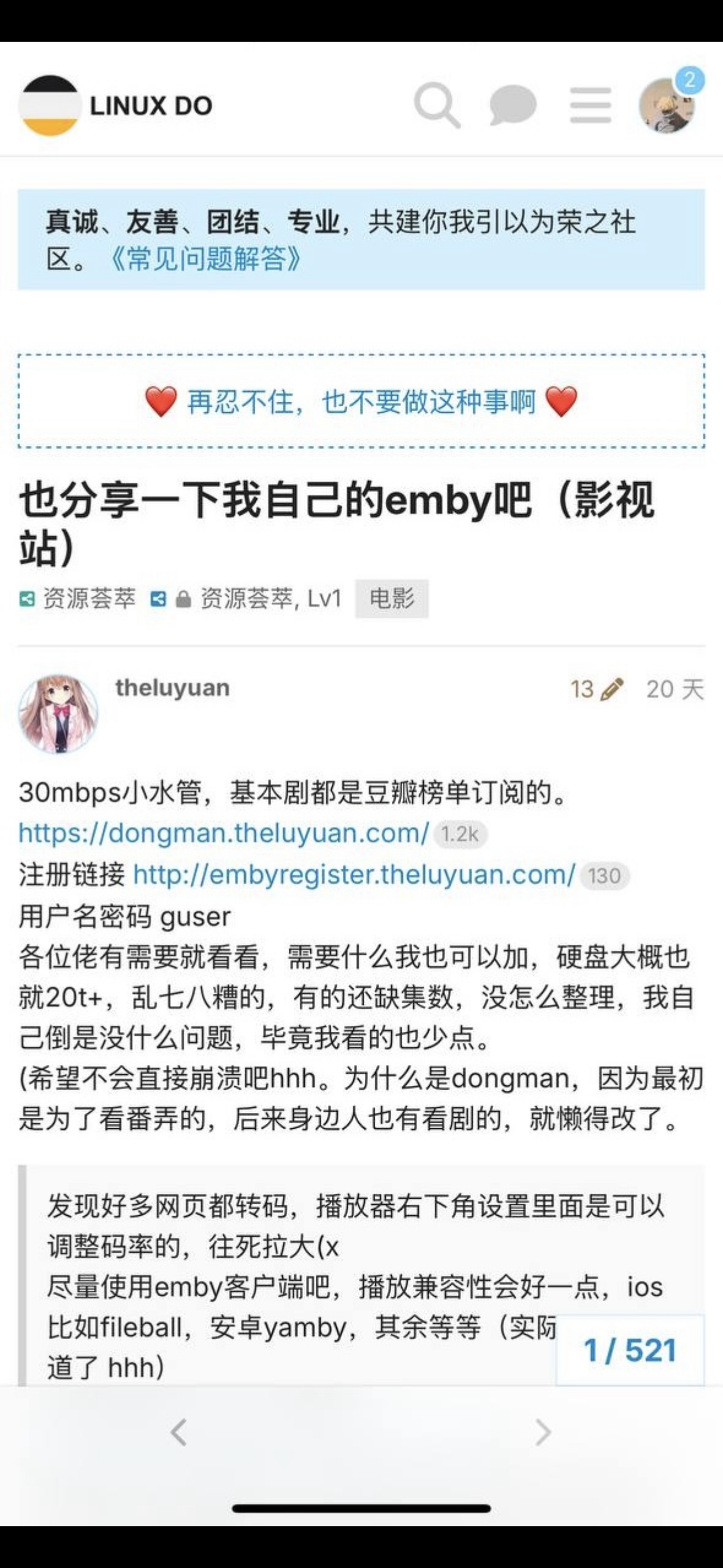Open the dongman.theluyuan.com link
723x1568 pixels.
[x=224, y=833]
